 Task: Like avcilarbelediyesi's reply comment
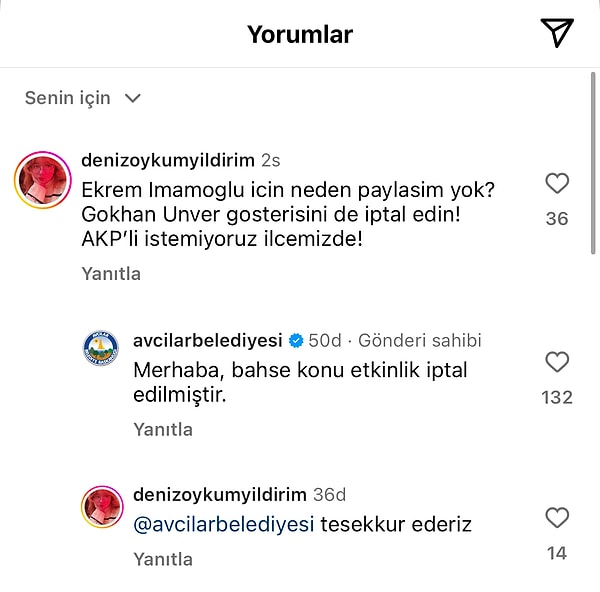click(x=557, y=362)
